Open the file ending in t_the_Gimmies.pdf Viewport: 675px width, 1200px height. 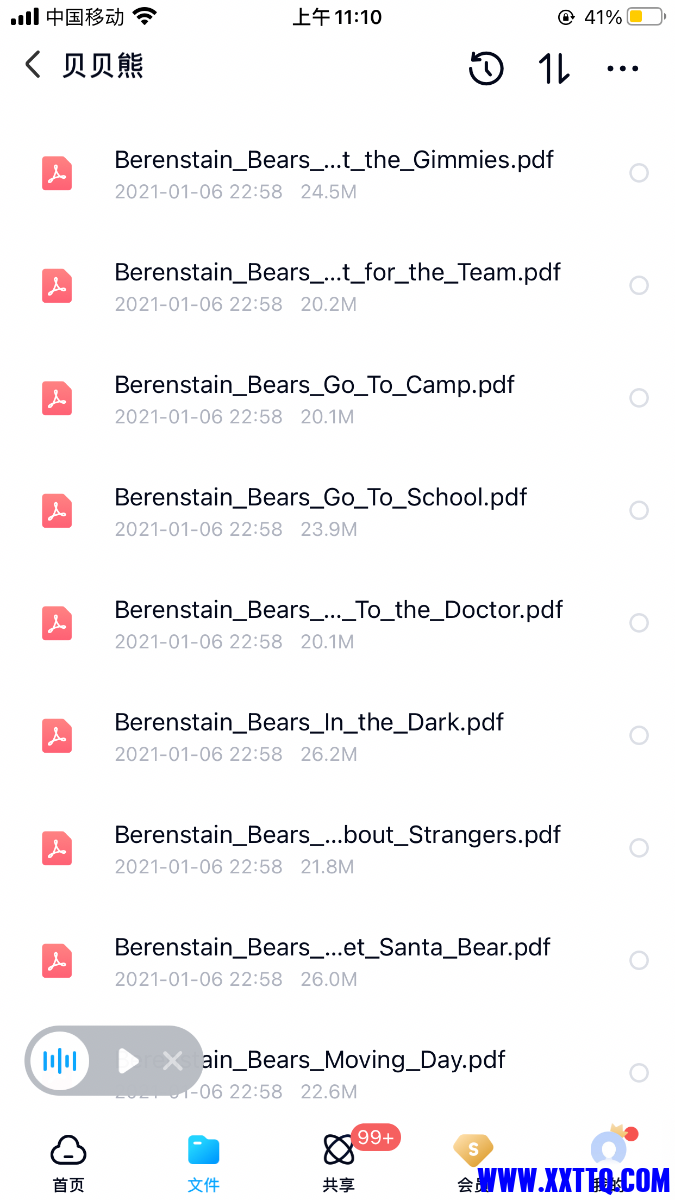[x=333, y=160]
